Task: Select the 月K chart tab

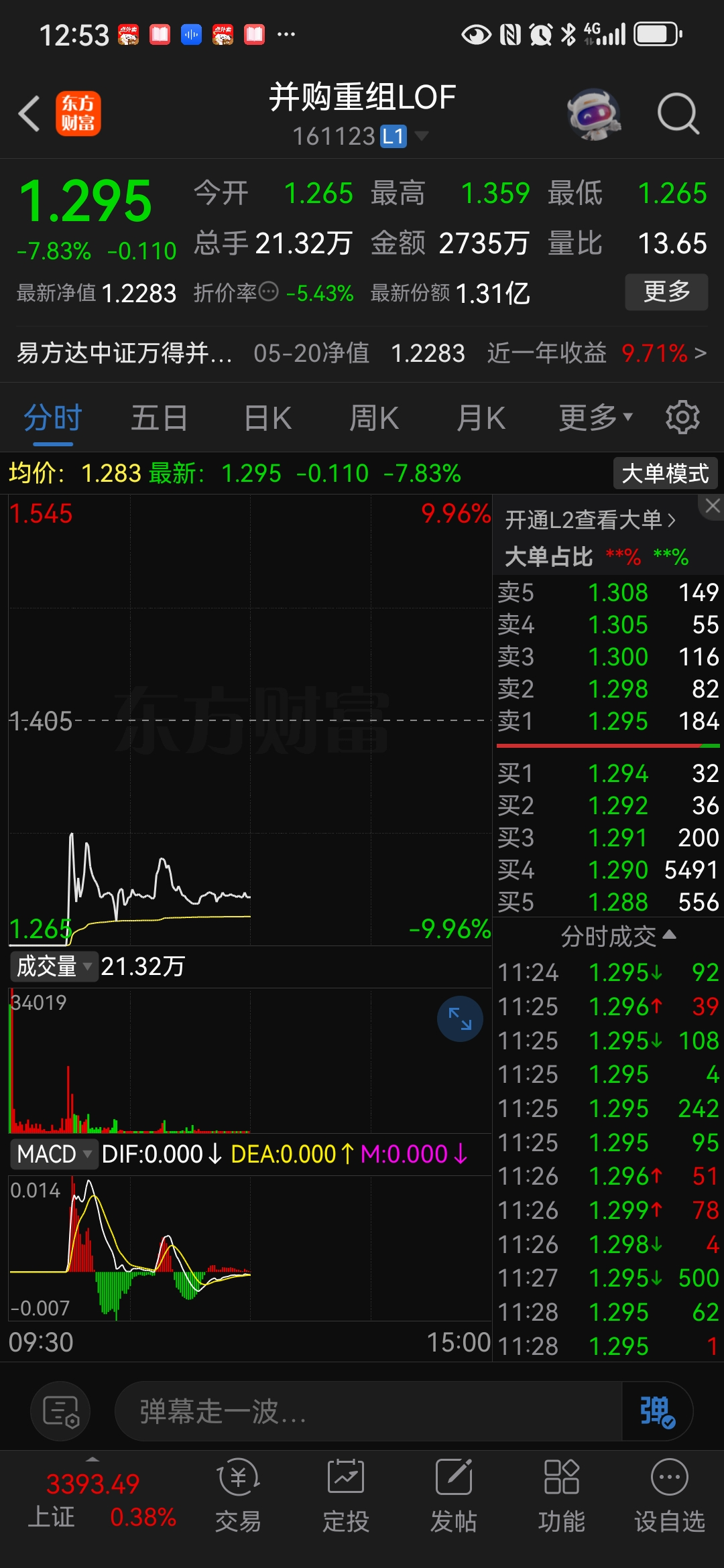Action: point(481,419)
